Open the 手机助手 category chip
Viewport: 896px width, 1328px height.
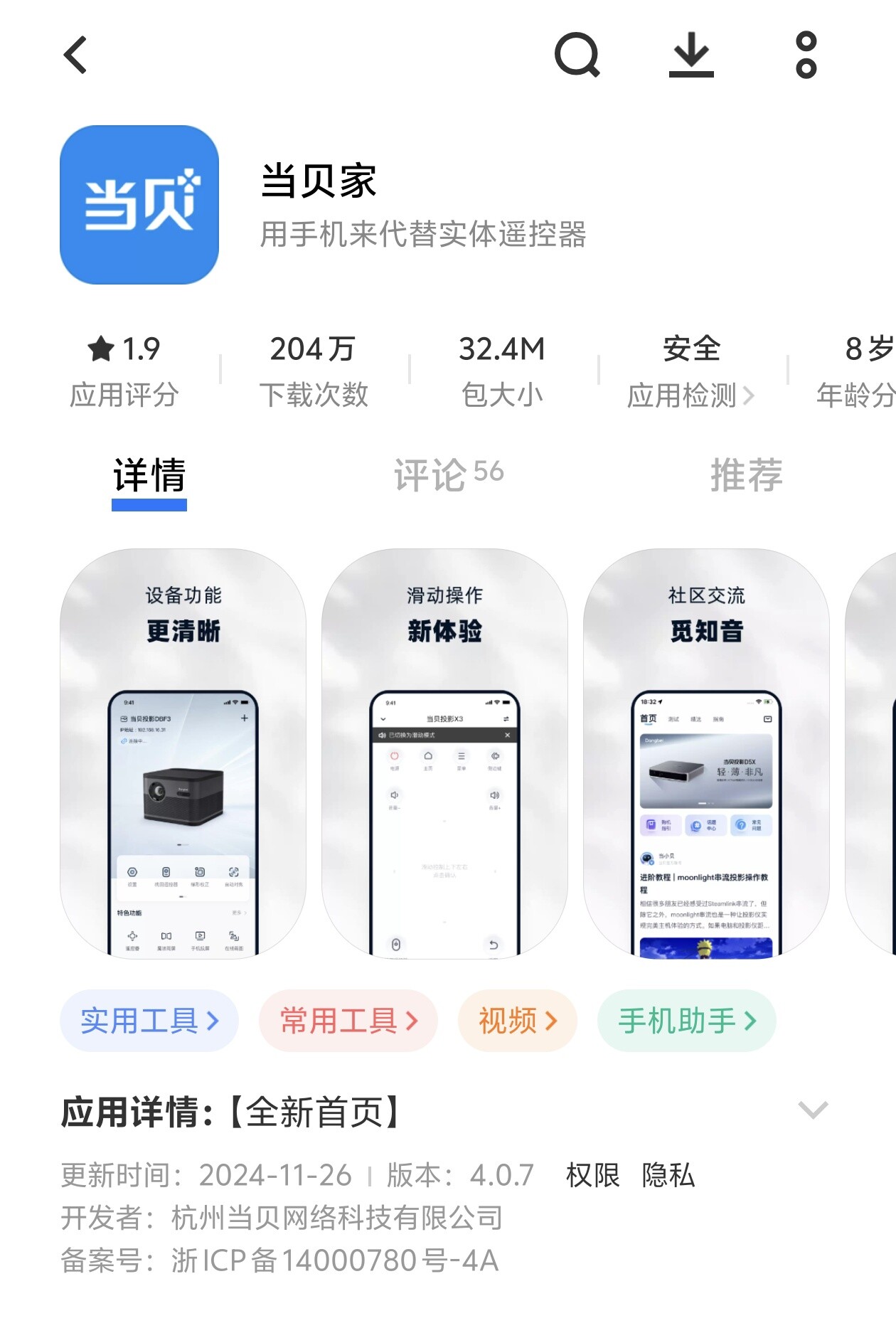click(x=686, y=1021)
